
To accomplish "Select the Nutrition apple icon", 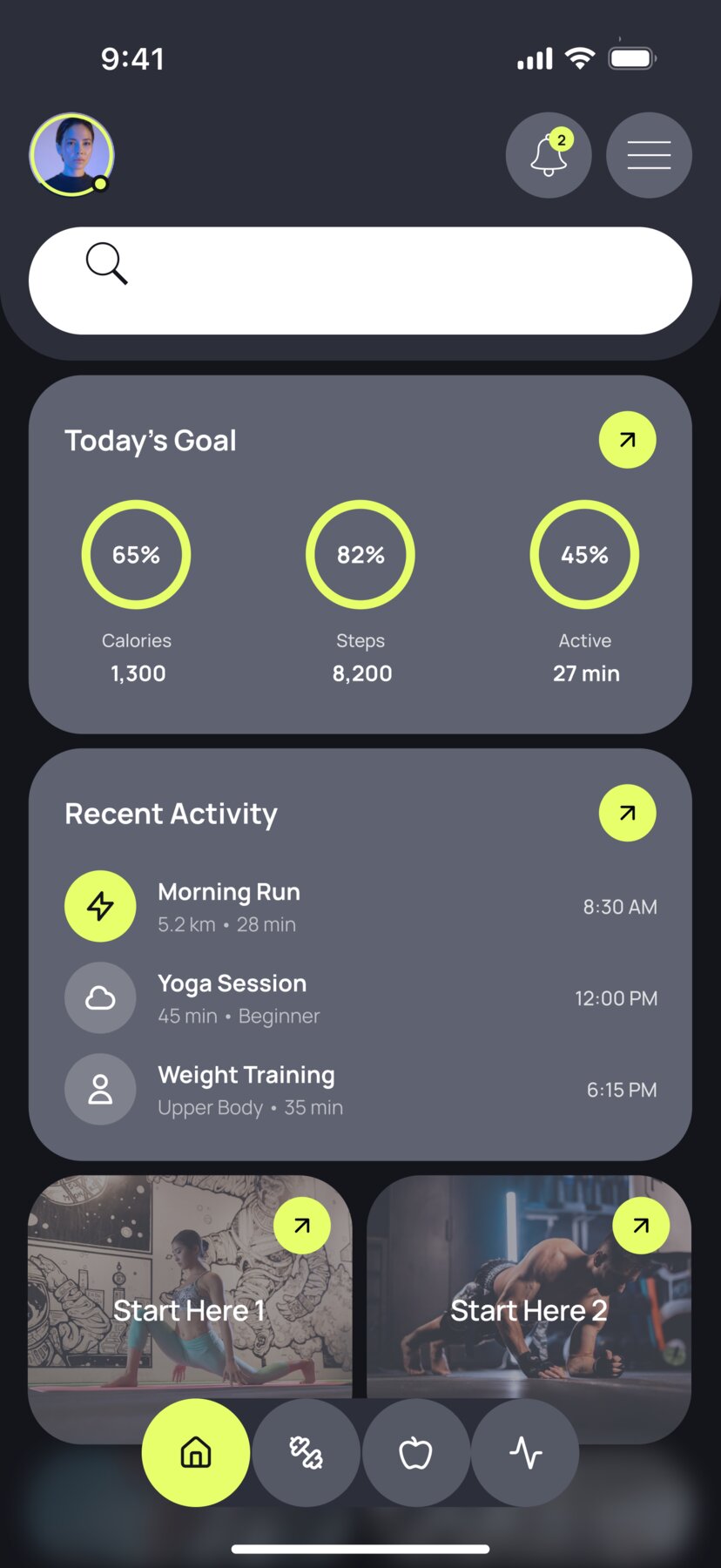I will coord(415,1452).
